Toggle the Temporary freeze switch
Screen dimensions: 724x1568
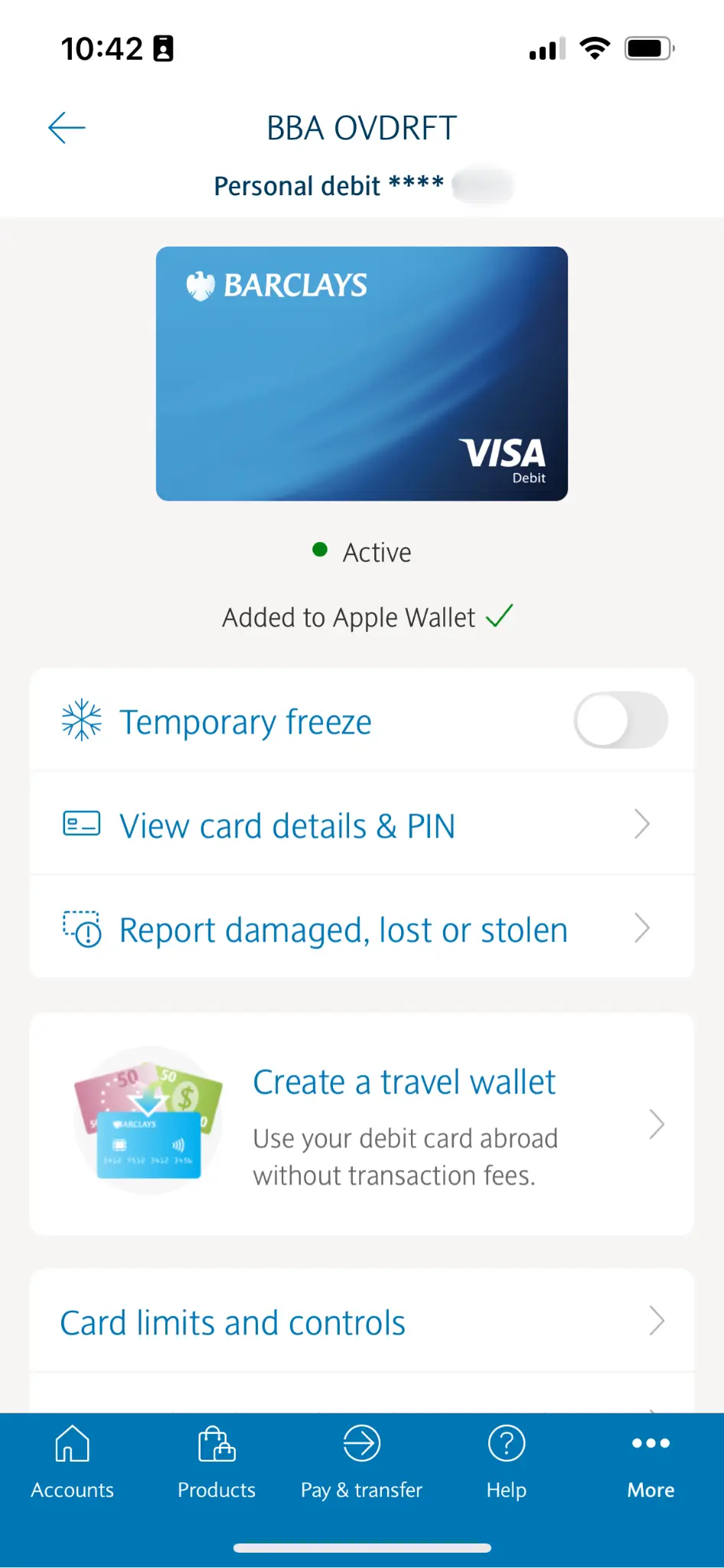coord(620,720)
